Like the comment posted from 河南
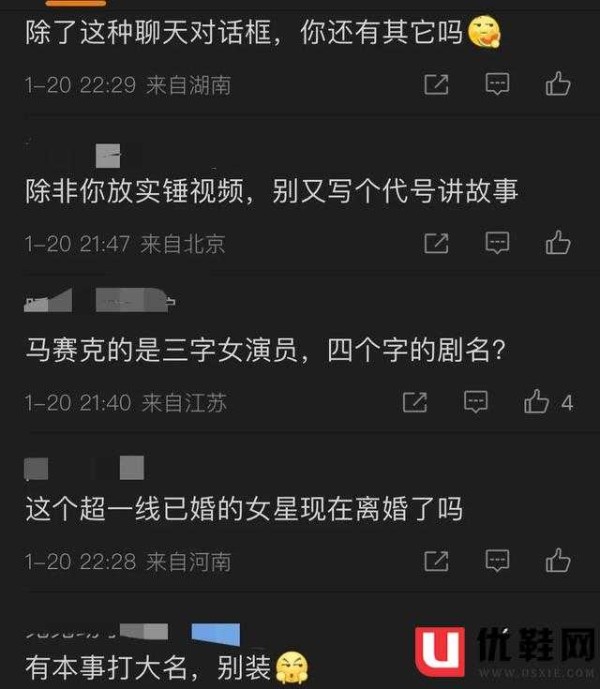 (x=557, y=560)
